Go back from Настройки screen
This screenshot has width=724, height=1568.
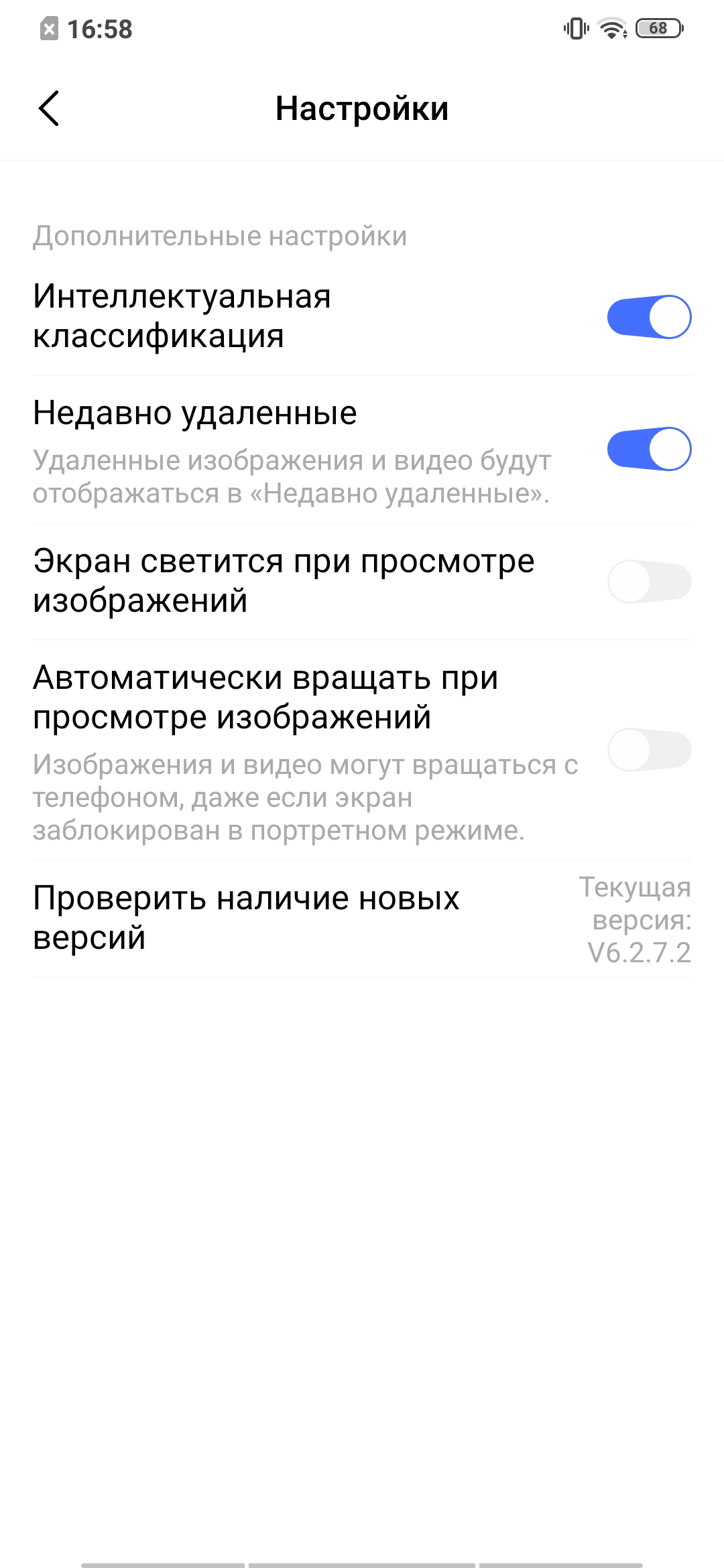49,109
